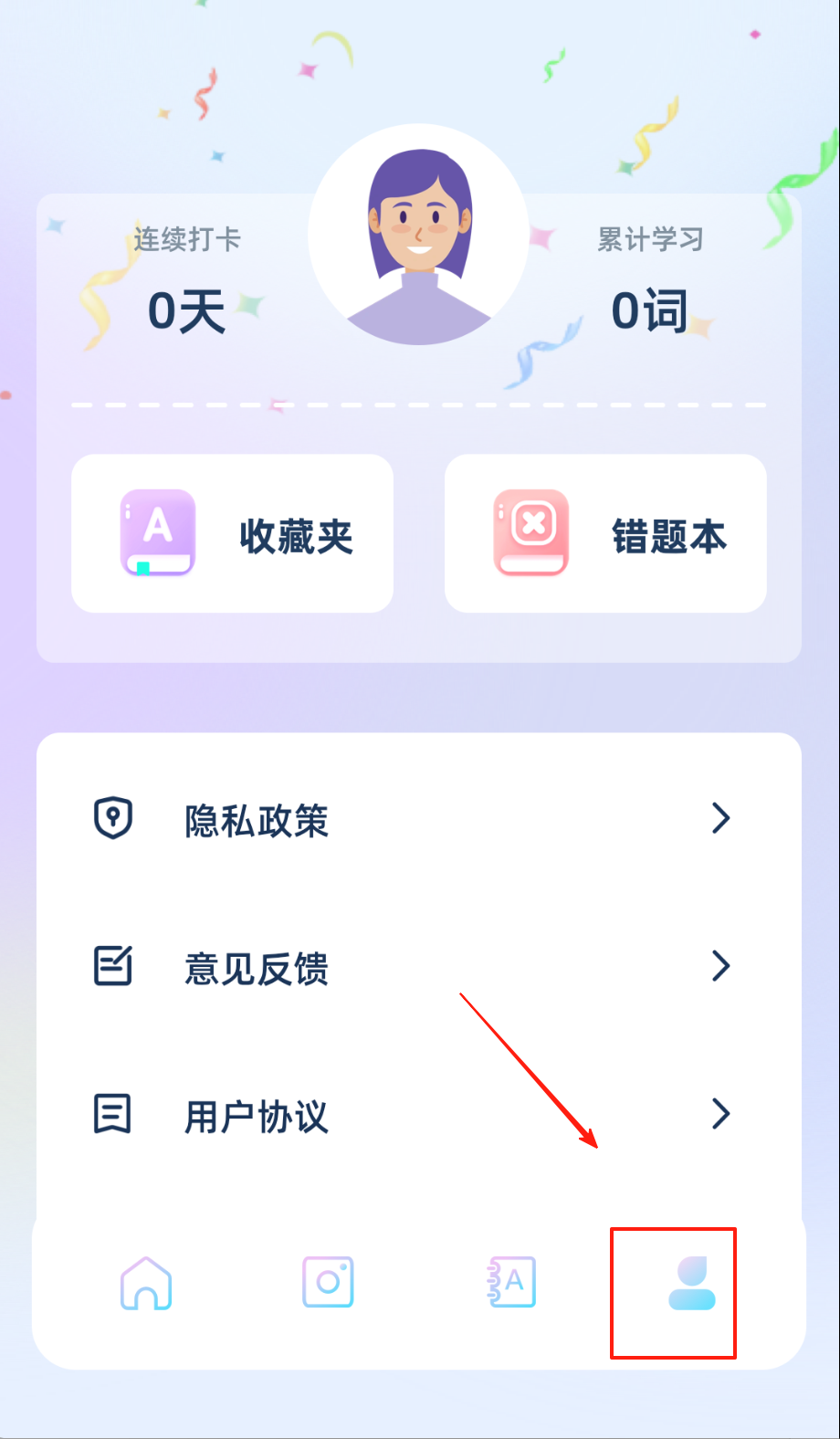The width and height of the screenshot is (840, 1439).
Task: Select the profile tab
Action: (691, 1284)
